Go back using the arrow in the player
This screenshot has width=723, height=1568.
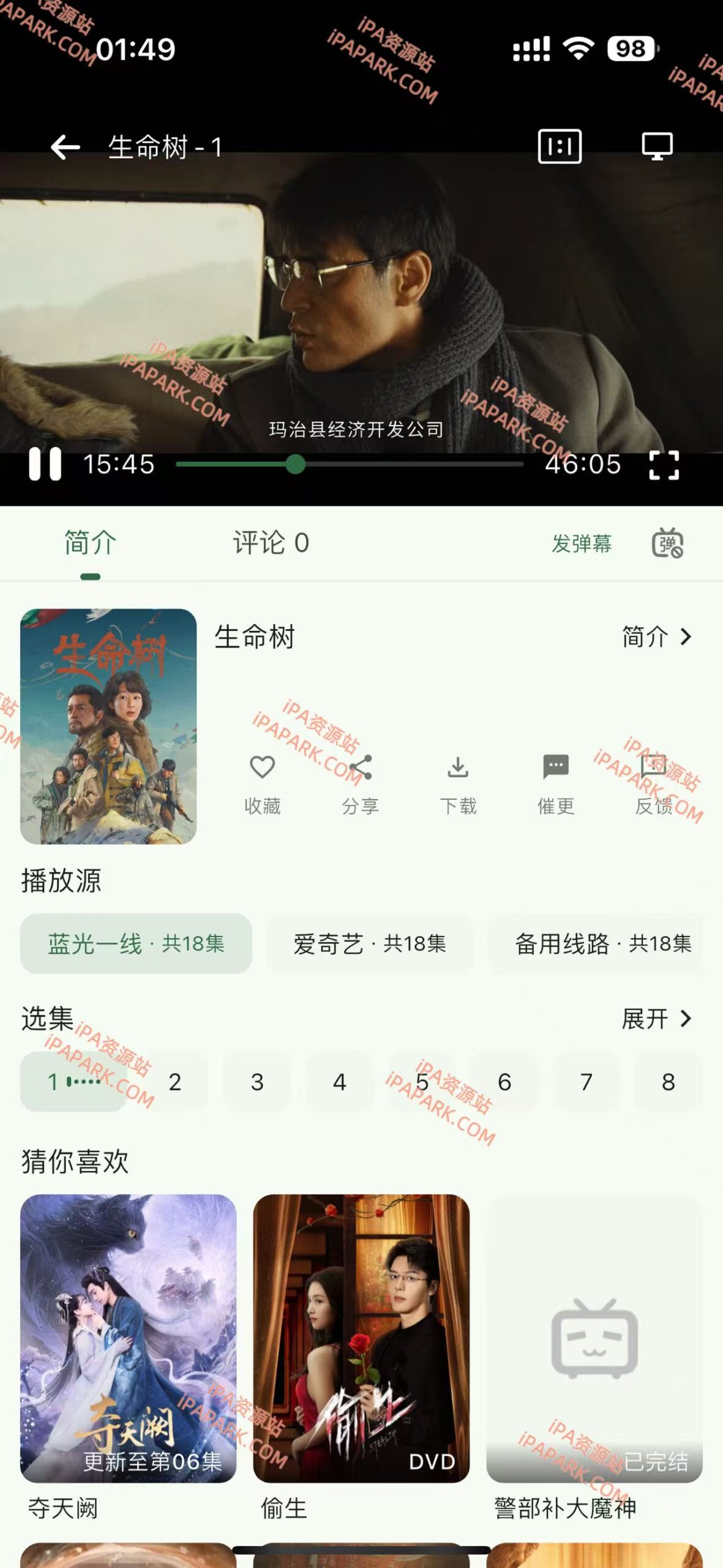point(66,147)
